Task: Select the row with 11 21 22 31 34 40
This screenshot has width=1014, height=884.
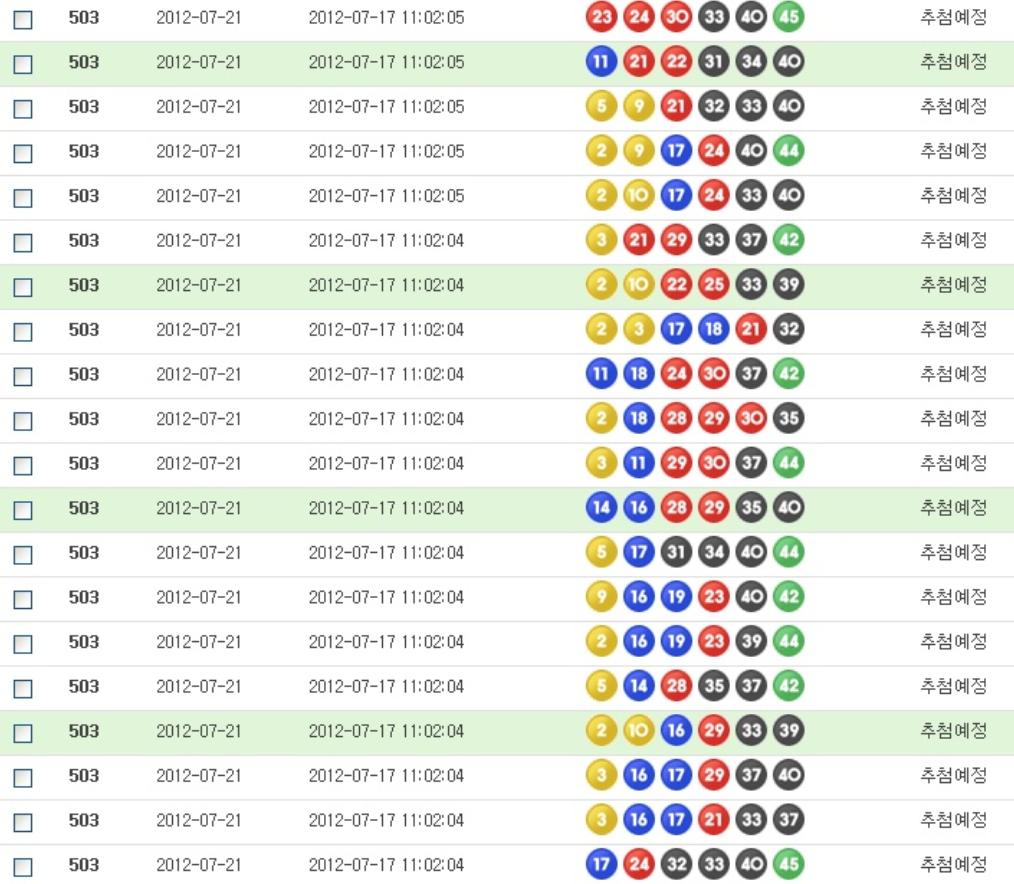Action: click(x=23, y=64)
